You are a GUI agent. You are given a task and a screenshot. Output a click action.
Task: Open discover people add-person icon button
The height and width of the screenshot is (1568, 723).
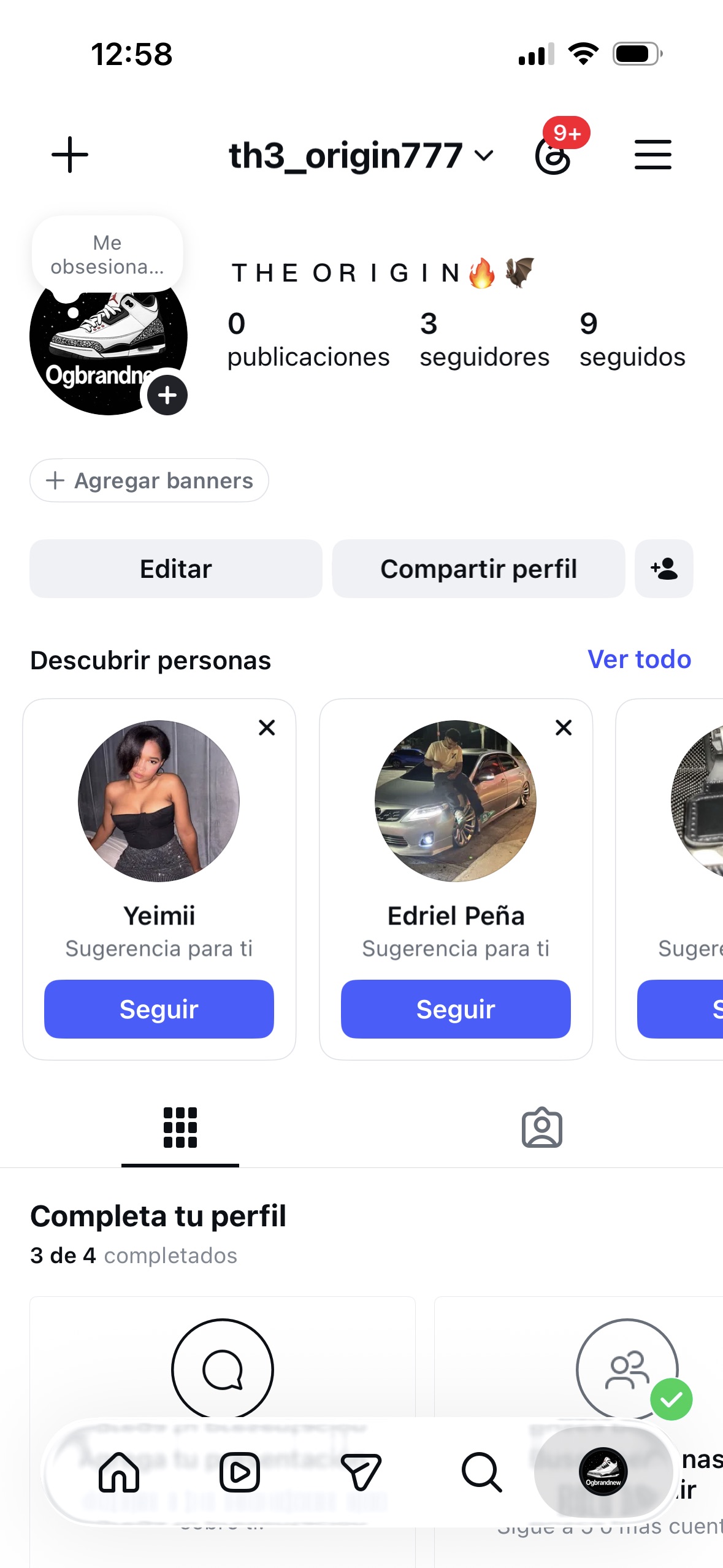(x=664, y=569)
